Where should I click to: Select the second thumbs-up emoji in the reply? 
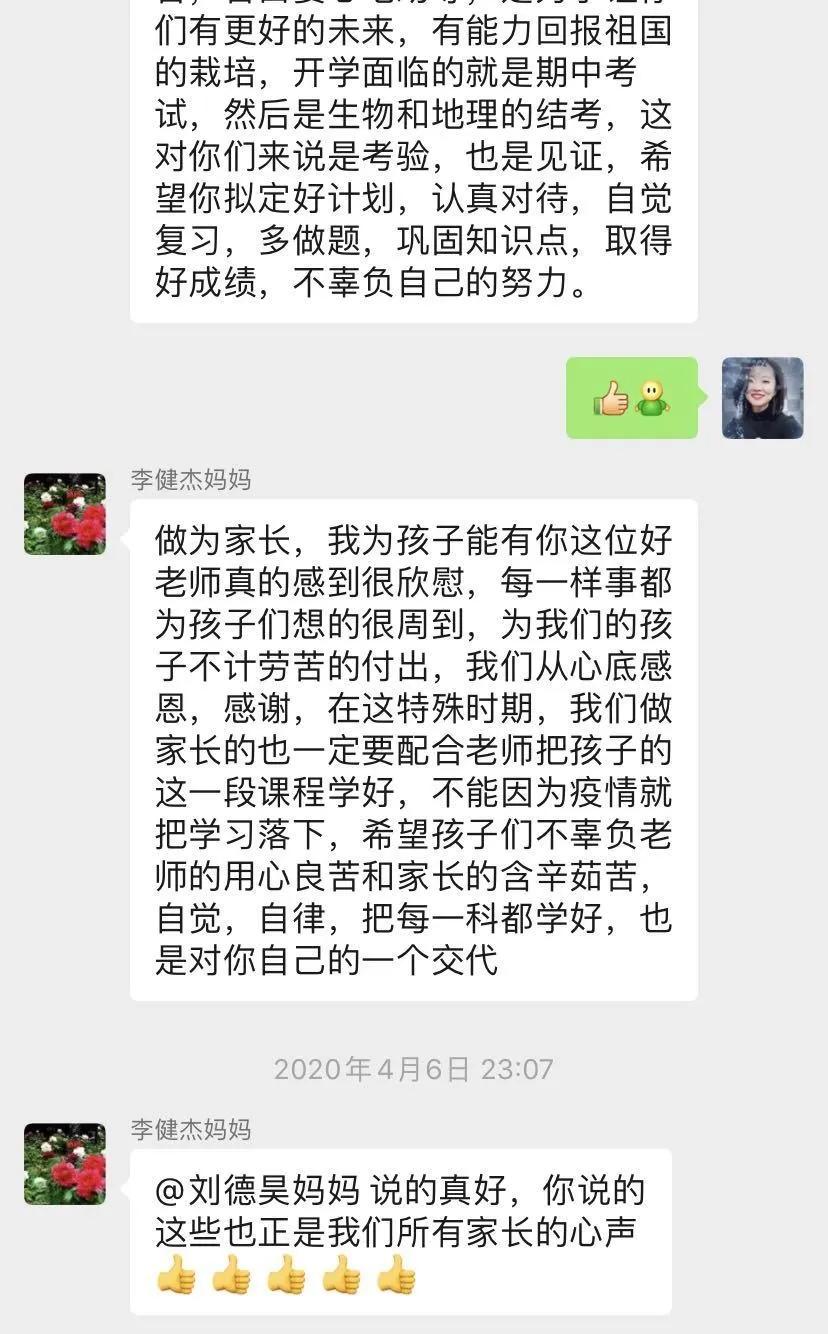click(x=234, y=1277)
